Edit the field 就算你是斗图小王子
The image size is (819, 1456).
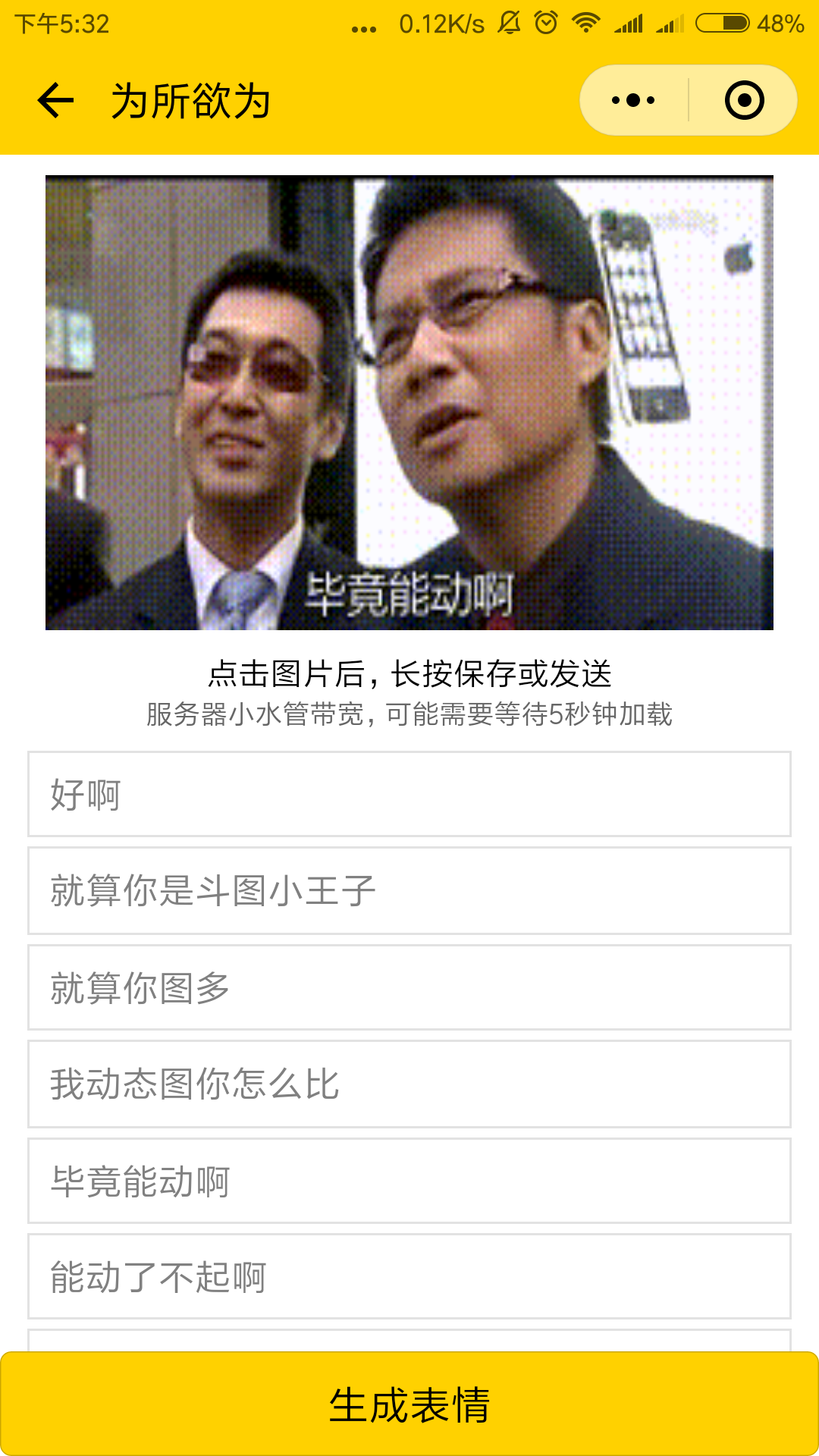coord(409,890)
